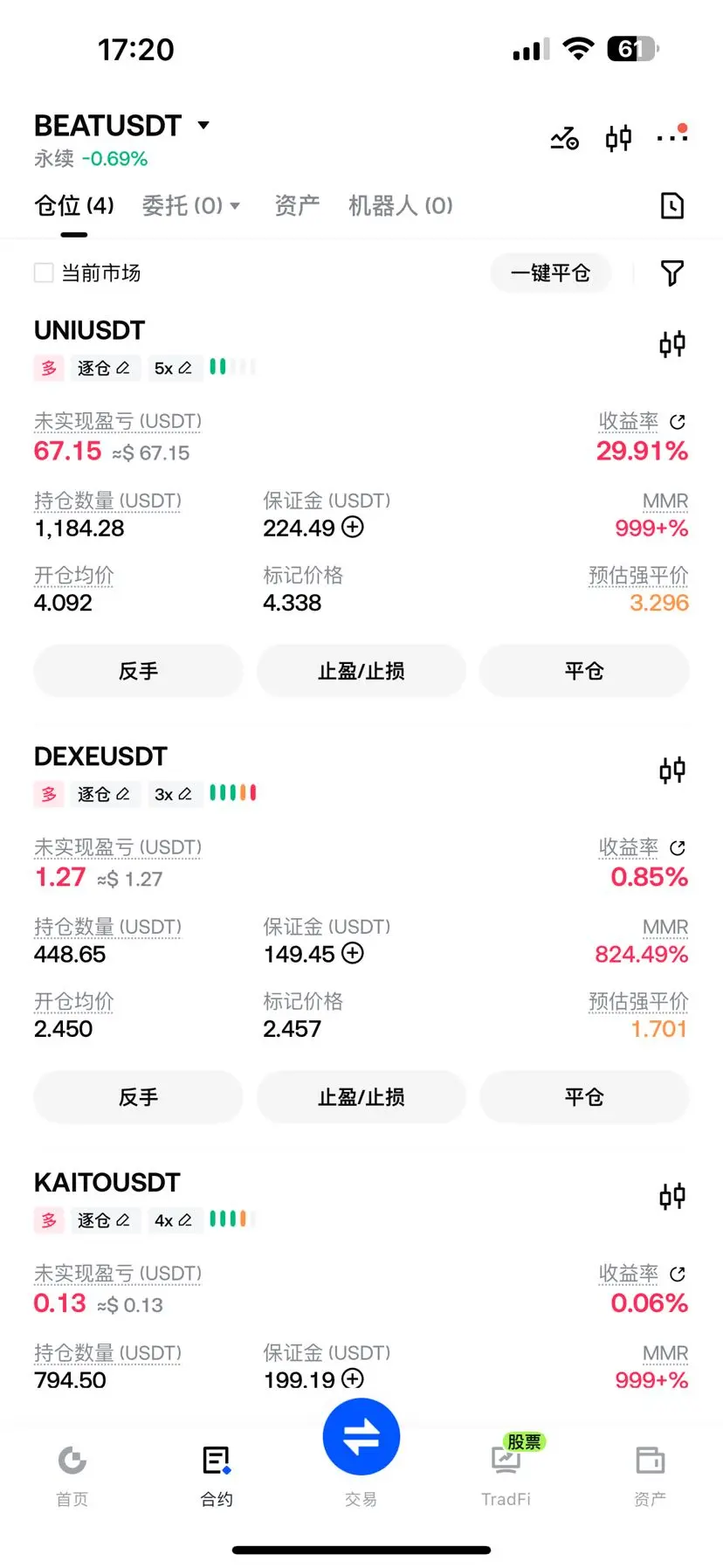The width and height of the screenshot is (723, 1568).
Task: Tap 平仓 to close the DEXEUSDT position
Action: (584, 1097)
